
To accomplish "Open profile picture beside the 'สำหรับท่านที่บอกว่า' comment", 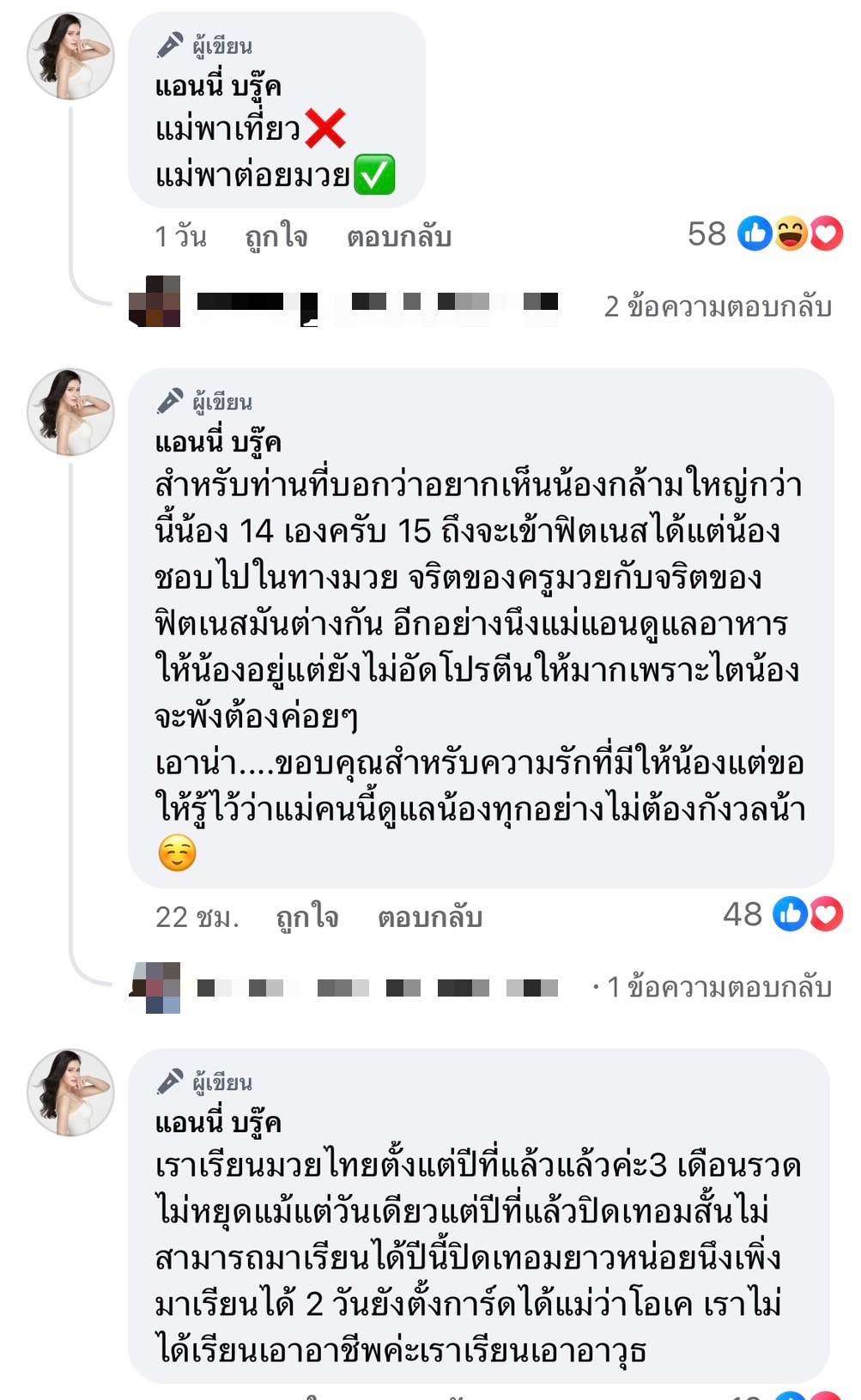I will click(x=70, y=413).
